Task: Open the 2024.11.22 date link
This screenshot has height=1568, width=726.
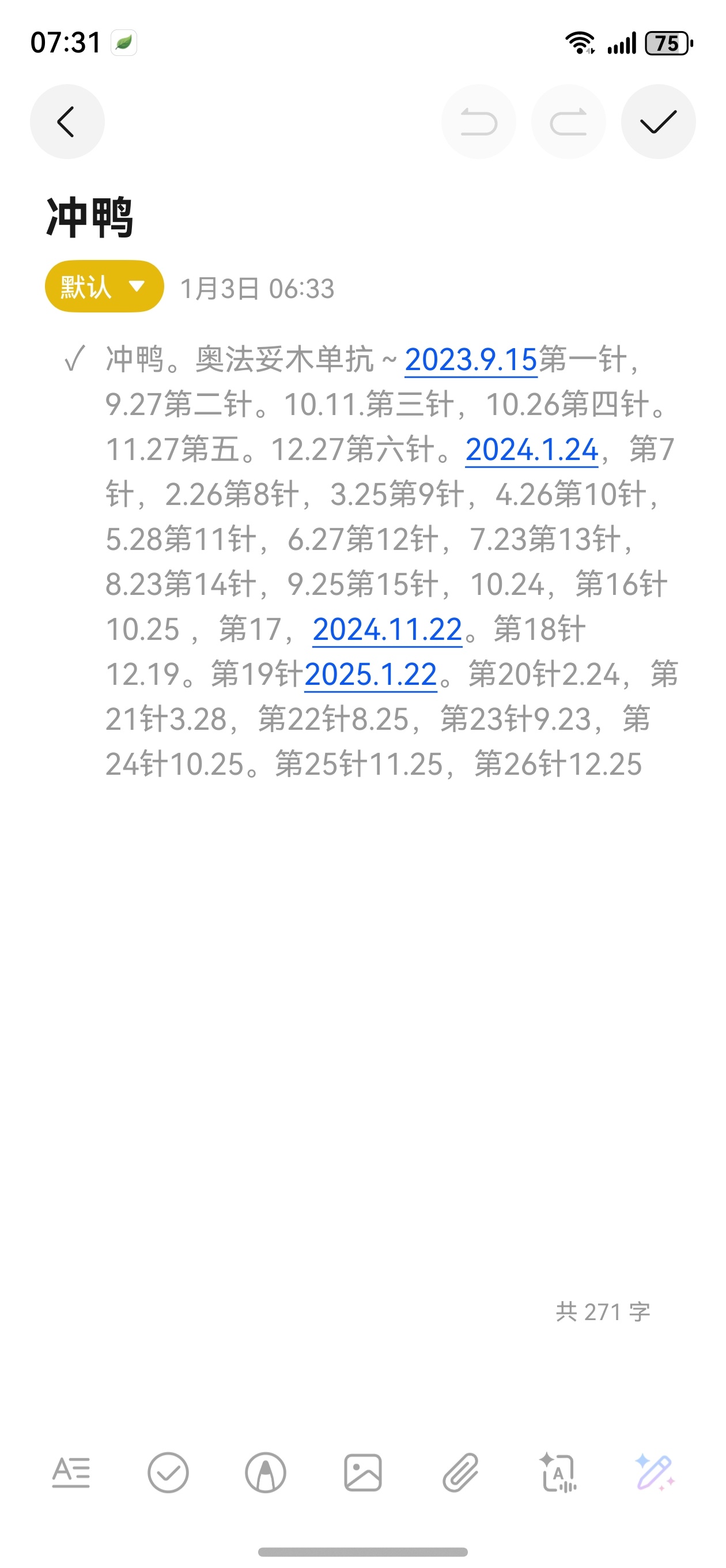Action: tap(387, 629)
